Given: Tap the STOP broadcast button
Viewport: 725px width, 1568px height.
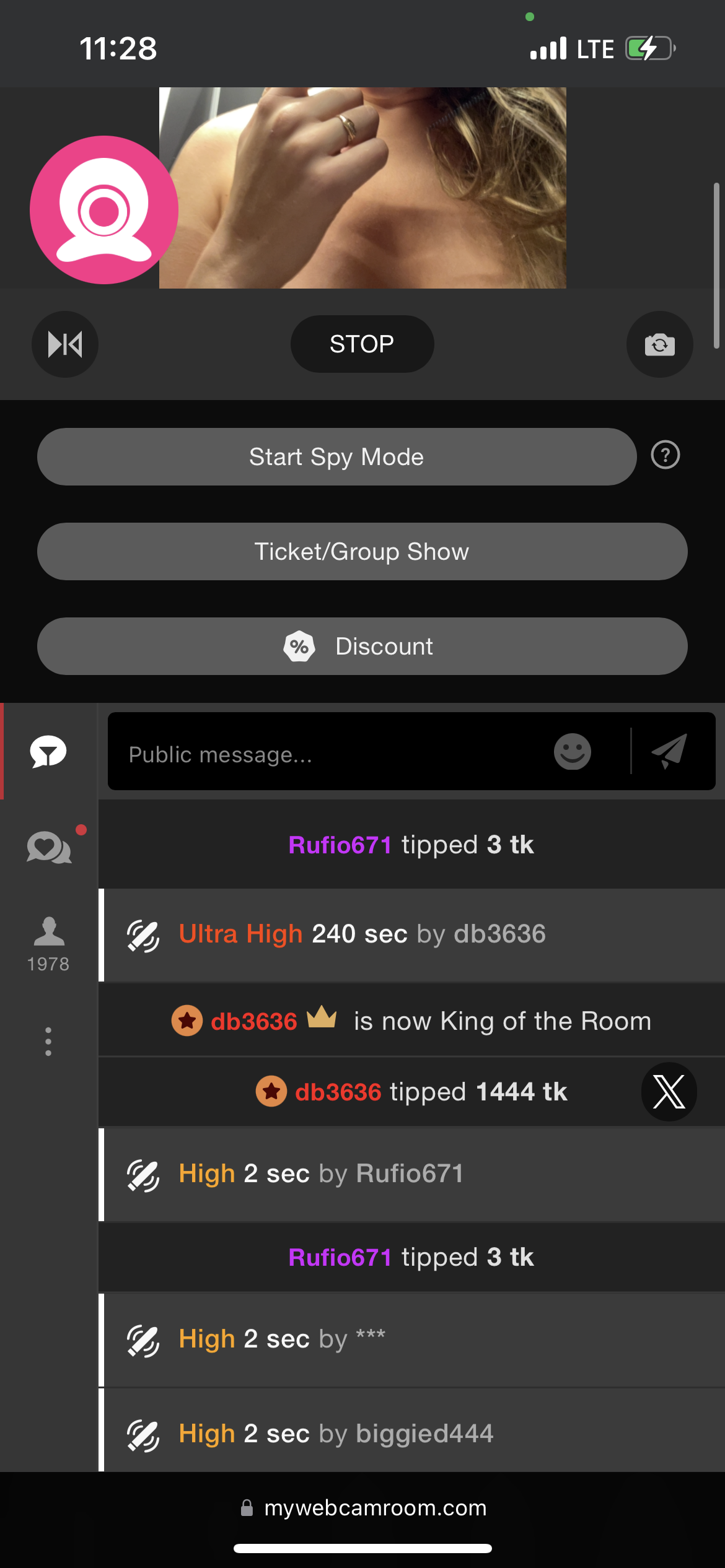Looking at the screenshot, I should click(362, 344).
